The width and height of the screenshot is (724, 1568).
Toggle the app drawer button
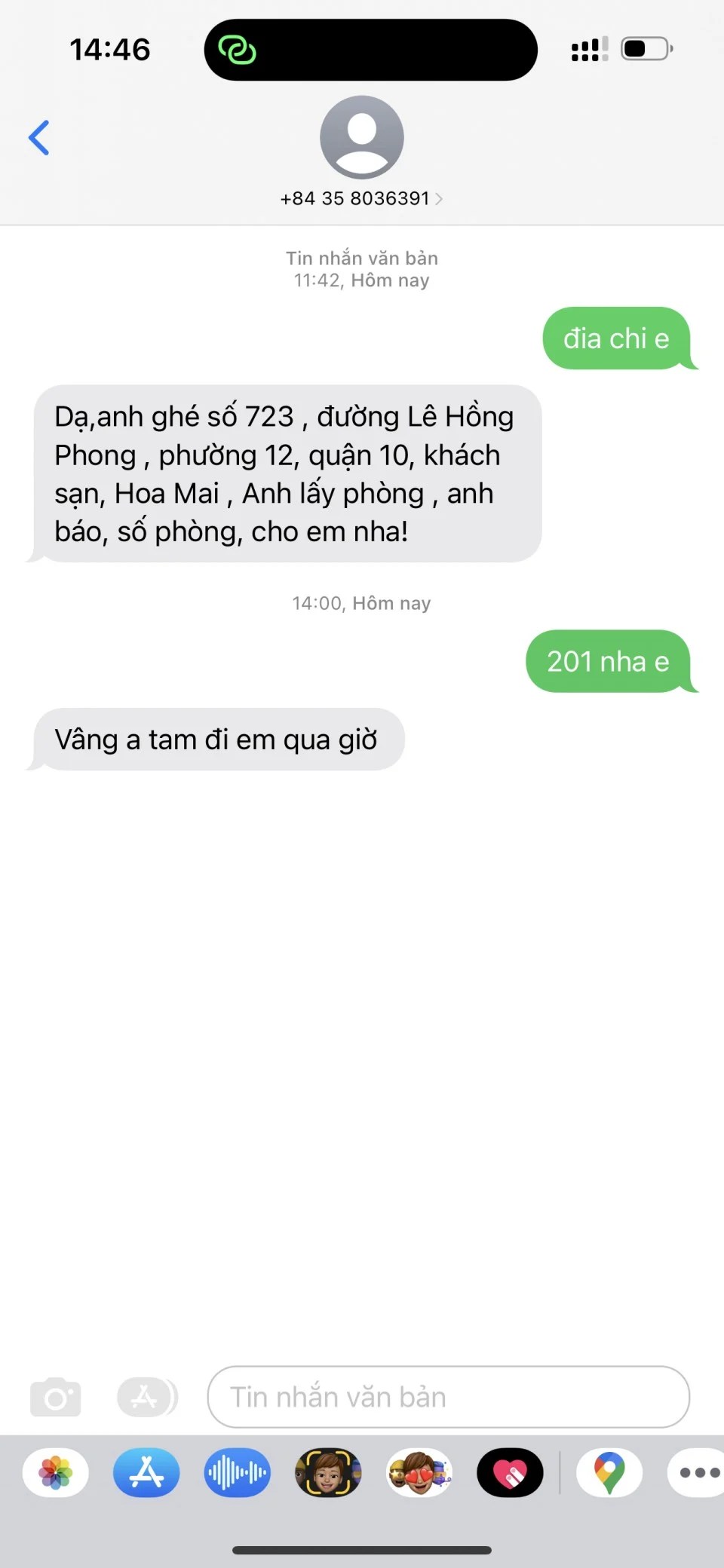pos(146,1397)
